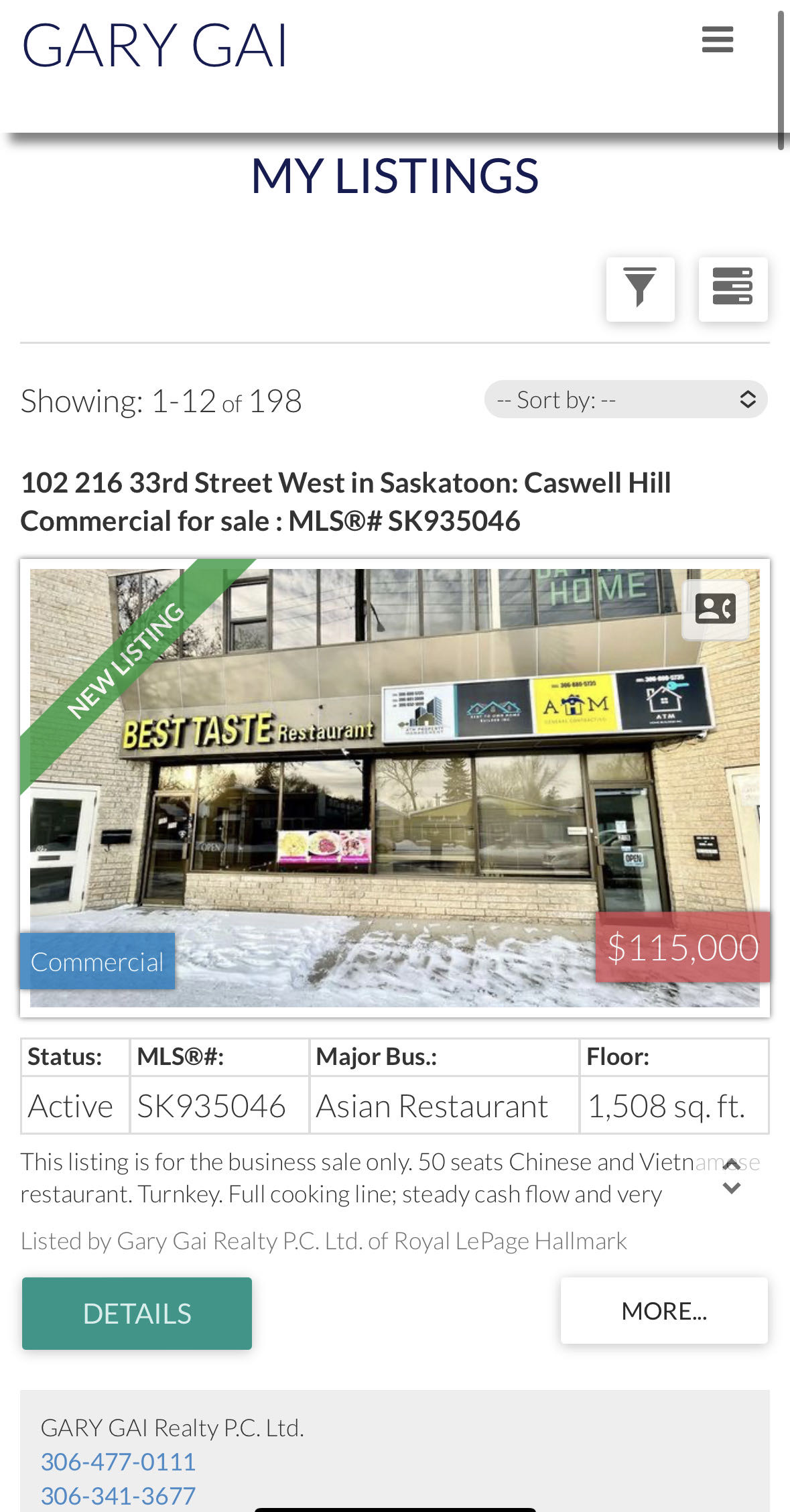Image resolution: width=790 pixels, height=1512 pixels.
Task: View DETAILS of the listing
Action: click(137, 1313)
